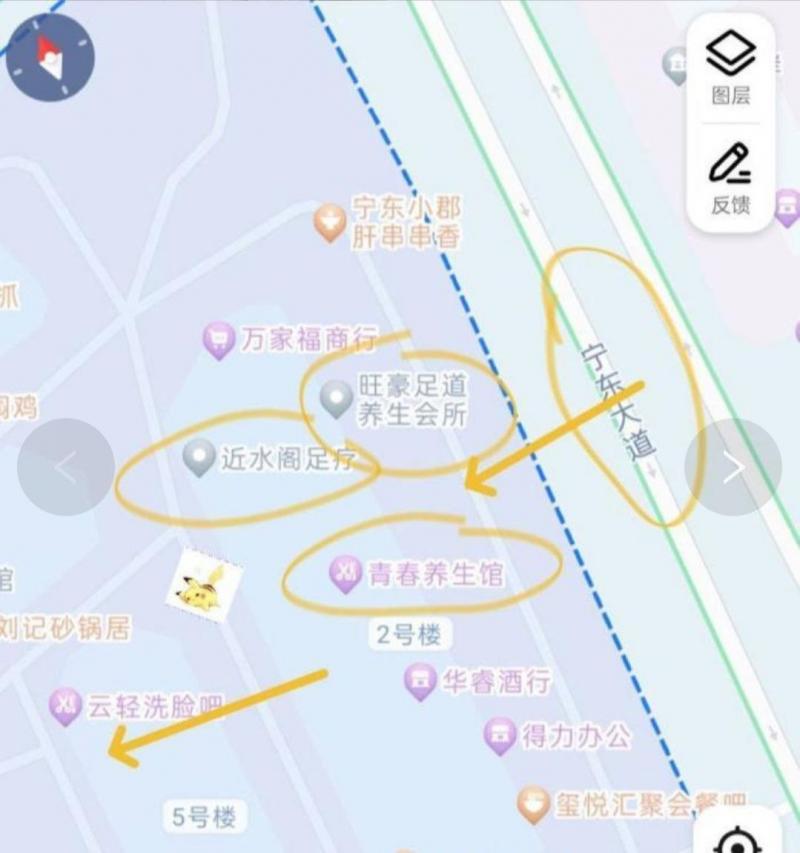Select the 云轻洗脸吧 marker
Screen dimensions: 800x853
65,704
